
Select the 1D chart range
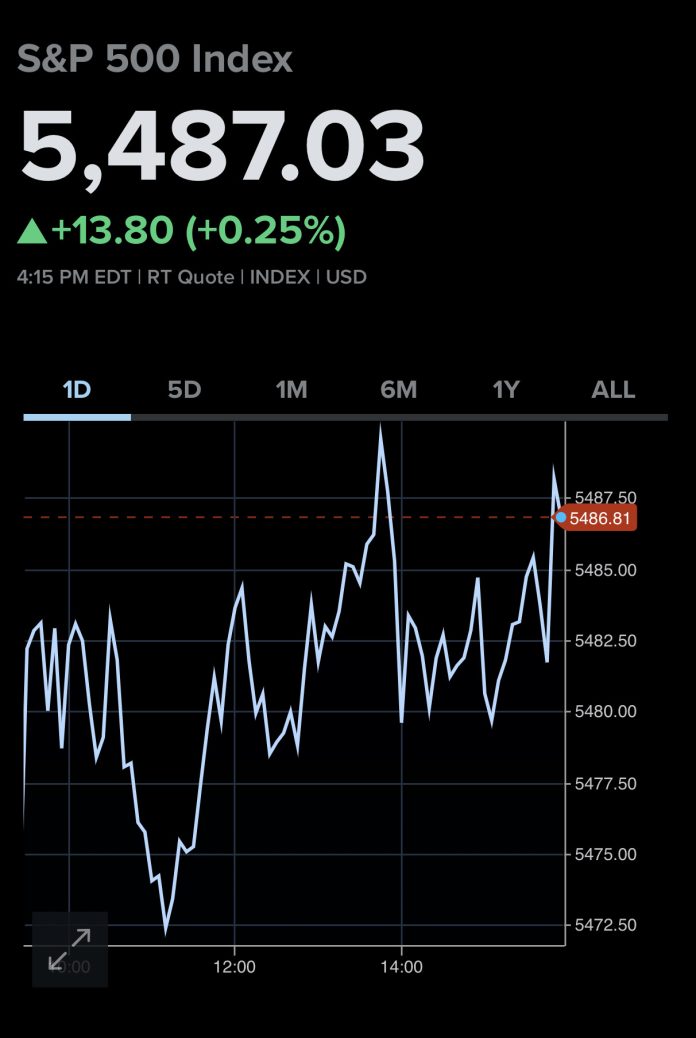(77, 389)
